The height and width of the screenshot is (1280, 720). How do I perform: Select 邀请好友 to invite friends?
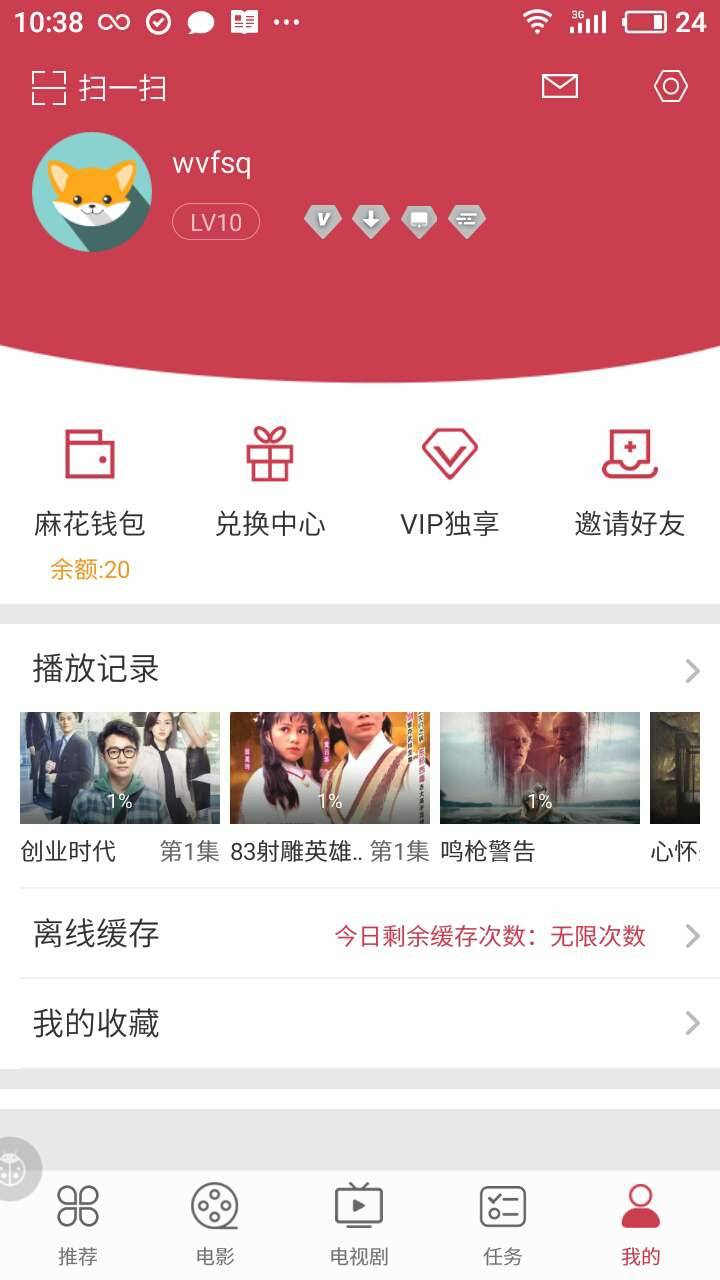629,480
